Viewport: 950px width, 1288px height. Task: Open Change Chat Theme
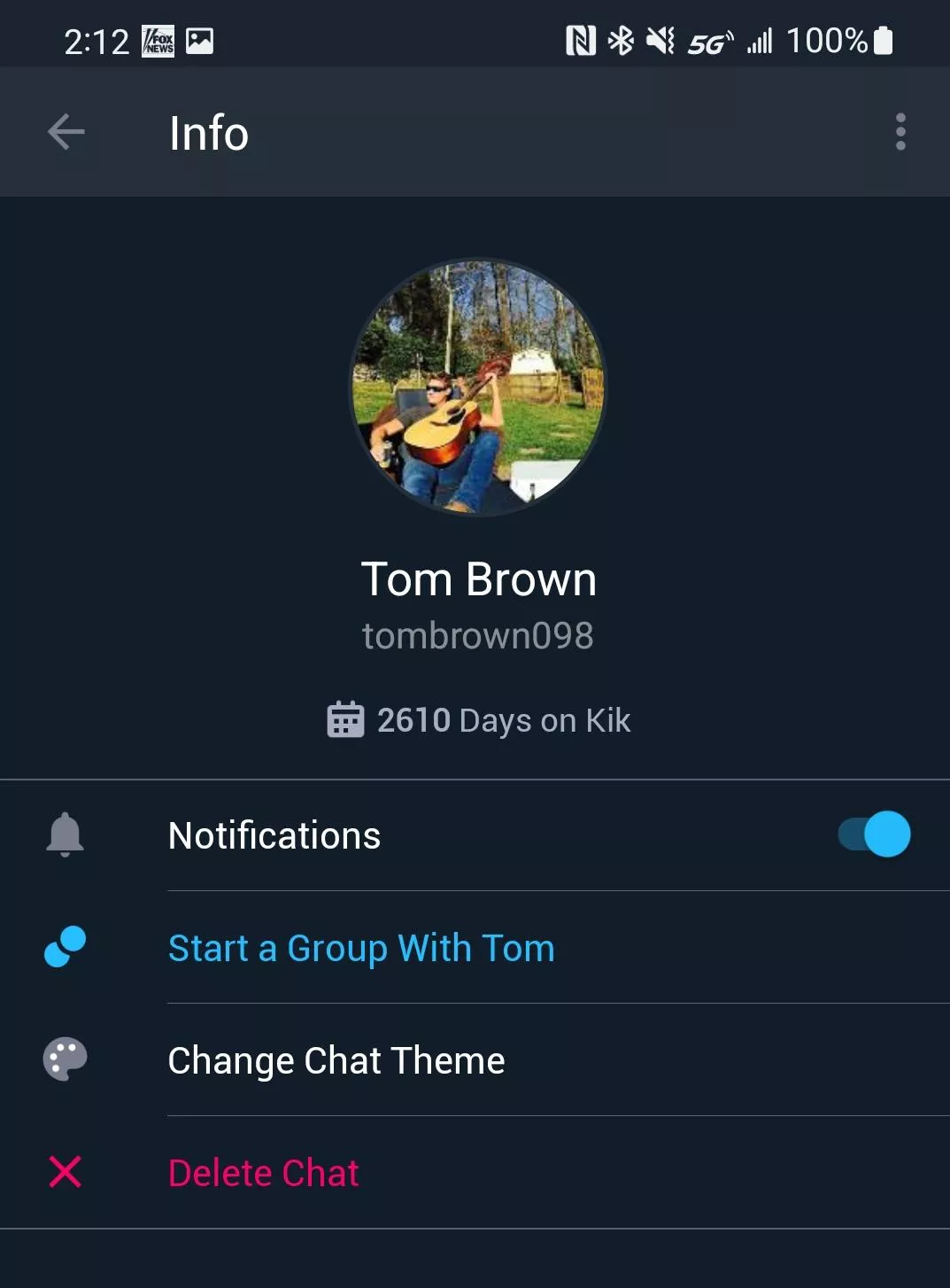(x=336, y=1060)
